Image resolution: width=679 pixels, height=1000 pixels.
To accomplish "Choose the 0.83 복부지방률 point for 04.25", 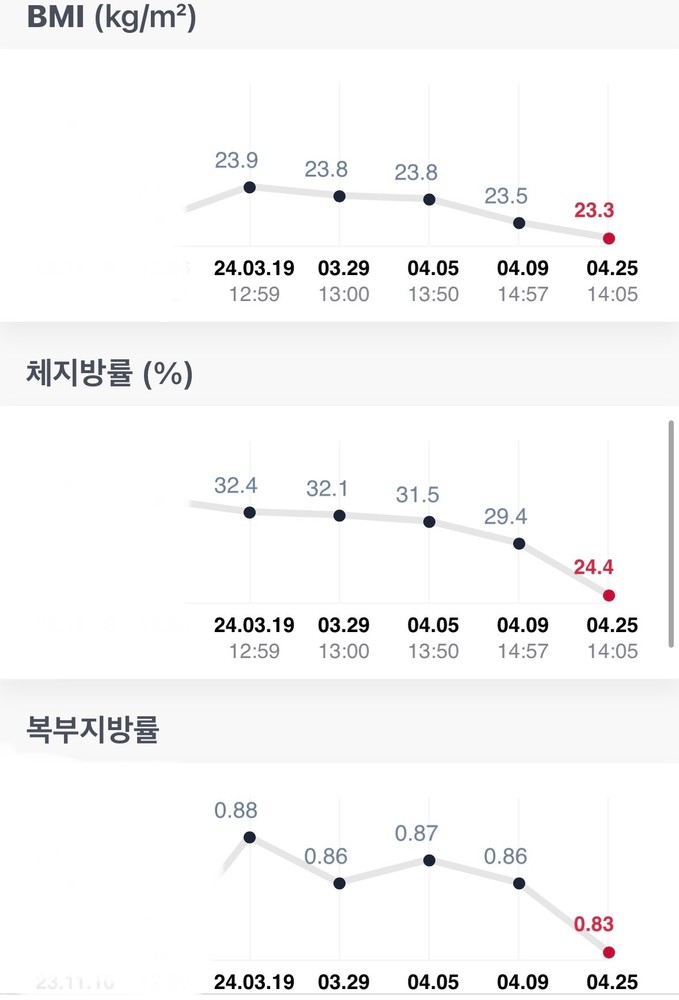I will point(609,952).
